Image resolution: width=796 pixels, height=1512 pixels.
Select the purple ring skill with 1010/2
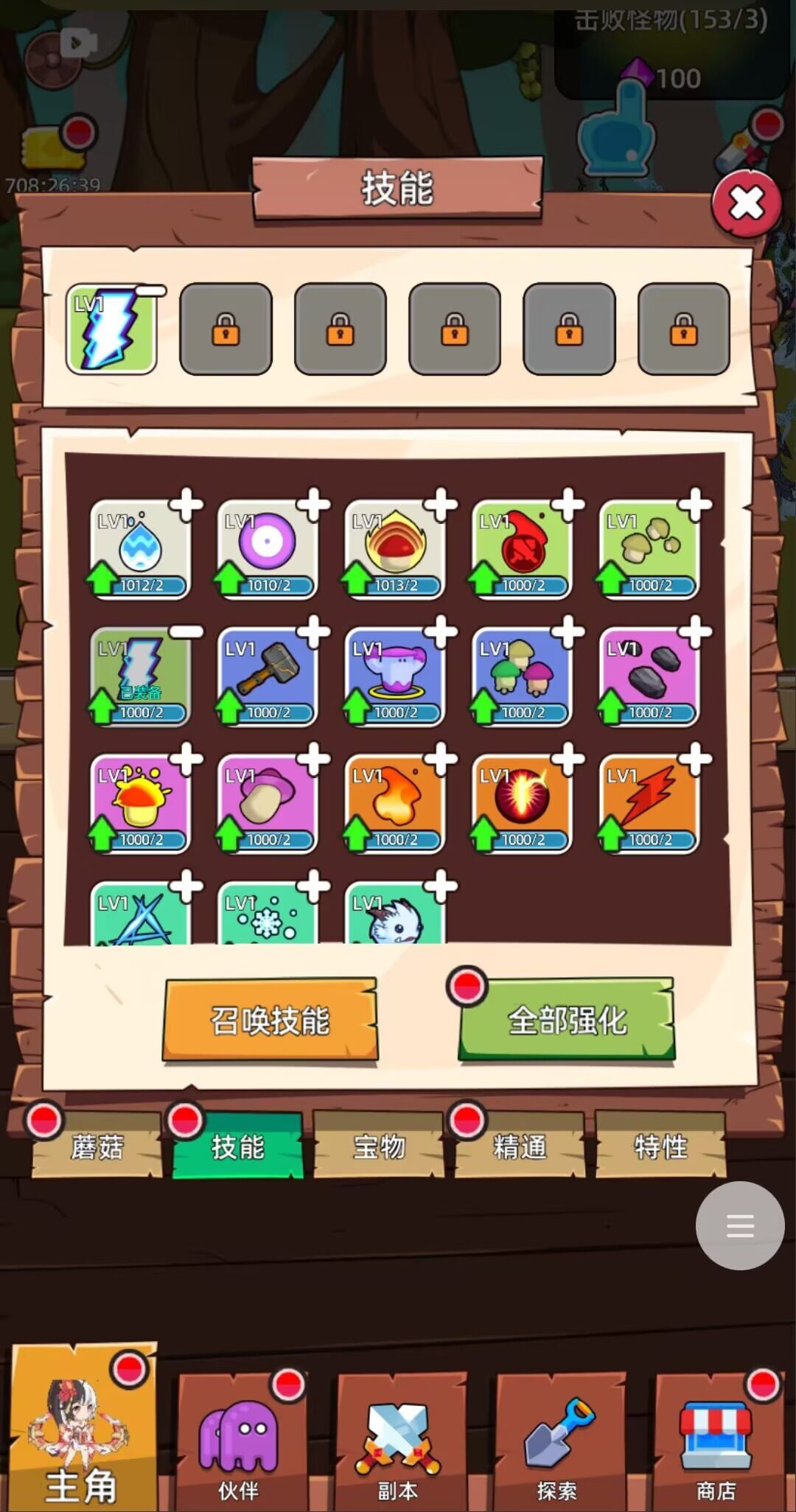click(267, 549)
